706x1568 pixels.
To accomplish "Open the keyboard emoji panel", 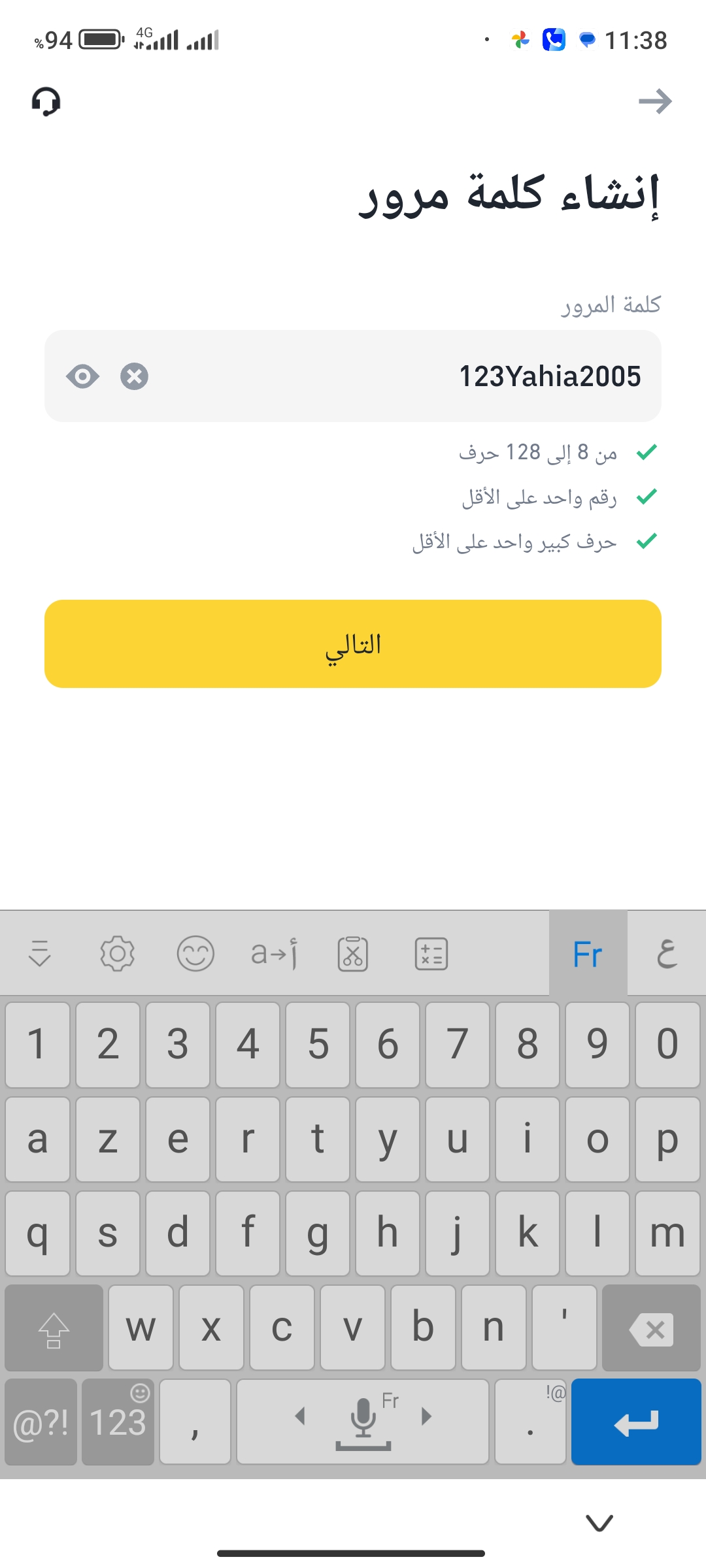I will [195, 954].
